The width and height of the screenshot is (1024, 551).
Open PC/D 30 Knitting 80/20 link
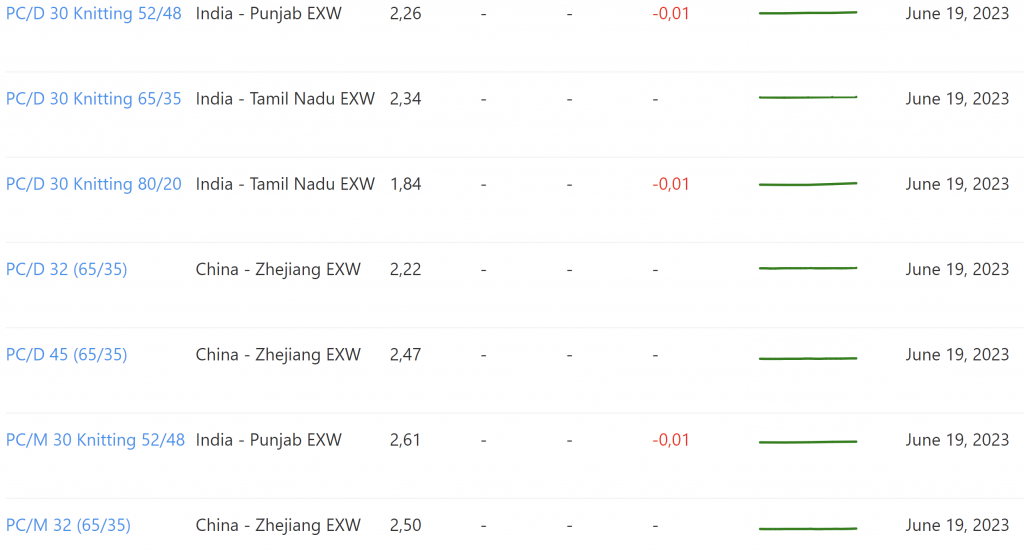click(x=94, y=184)
